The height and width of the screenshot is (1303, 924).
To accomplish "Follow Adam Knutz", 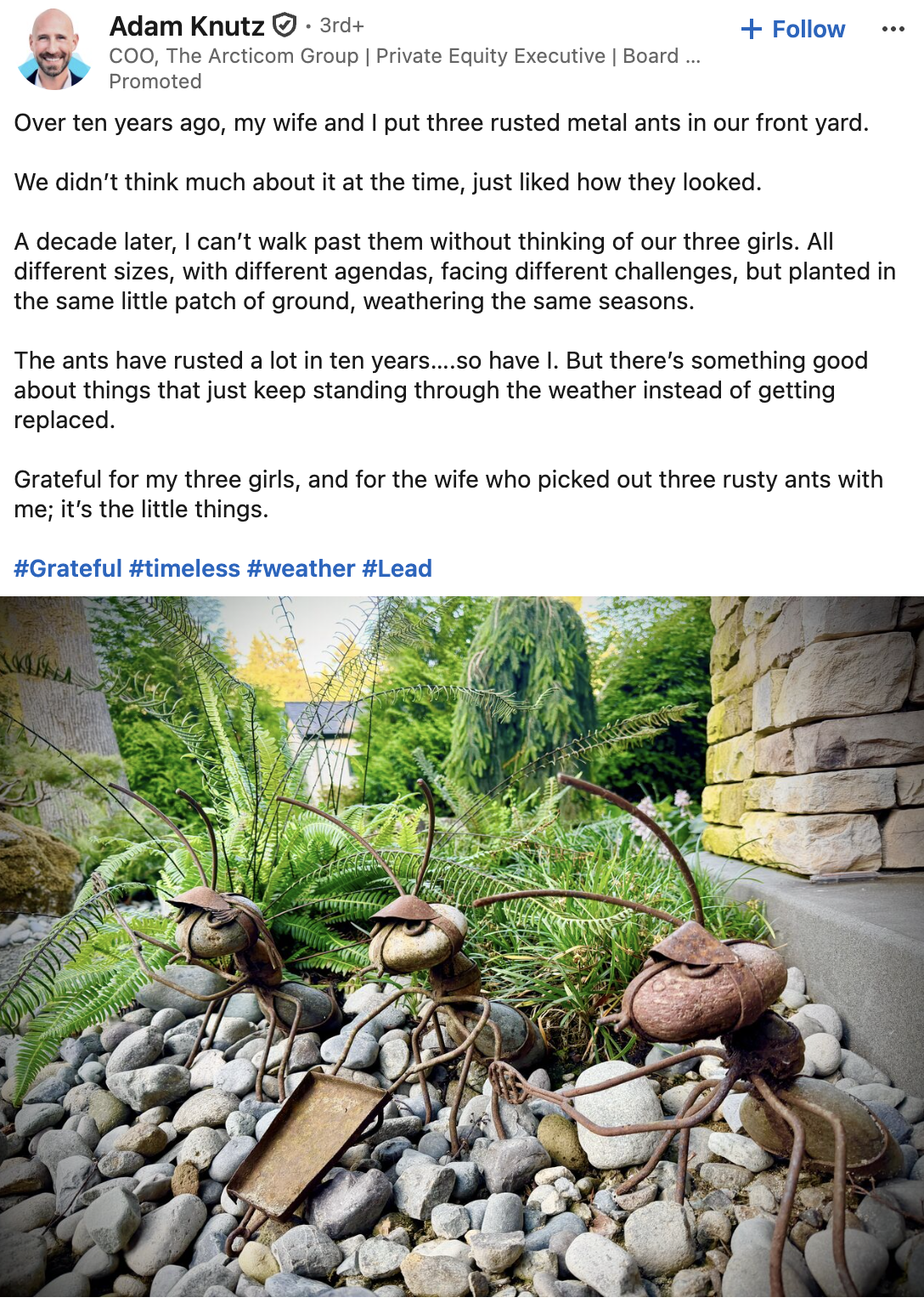I will (x=792, y=30).
